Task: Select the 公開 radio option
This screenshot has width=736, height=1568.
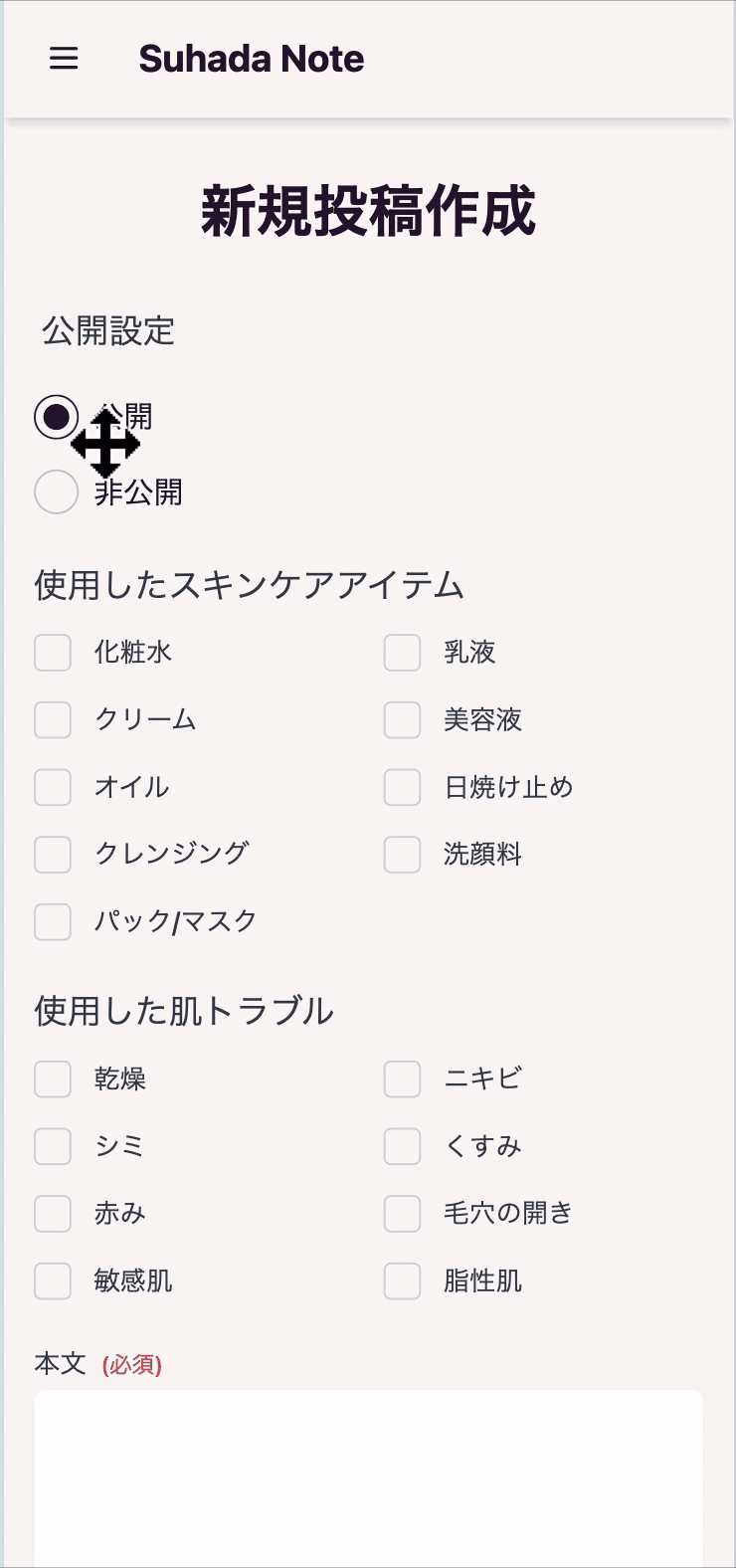Action: (56, 417)
